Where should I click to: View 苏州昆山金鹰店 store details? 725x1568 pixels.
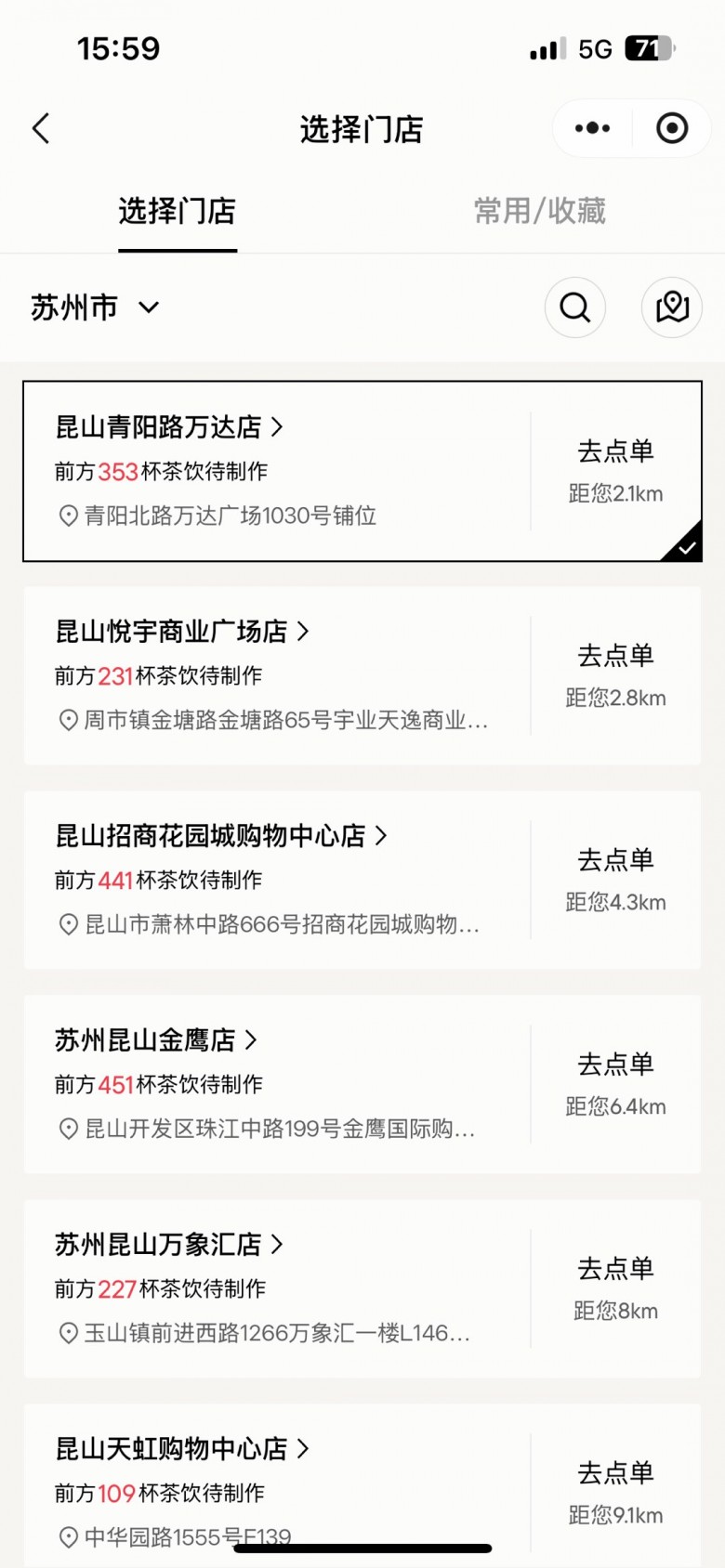[156, 1040]
